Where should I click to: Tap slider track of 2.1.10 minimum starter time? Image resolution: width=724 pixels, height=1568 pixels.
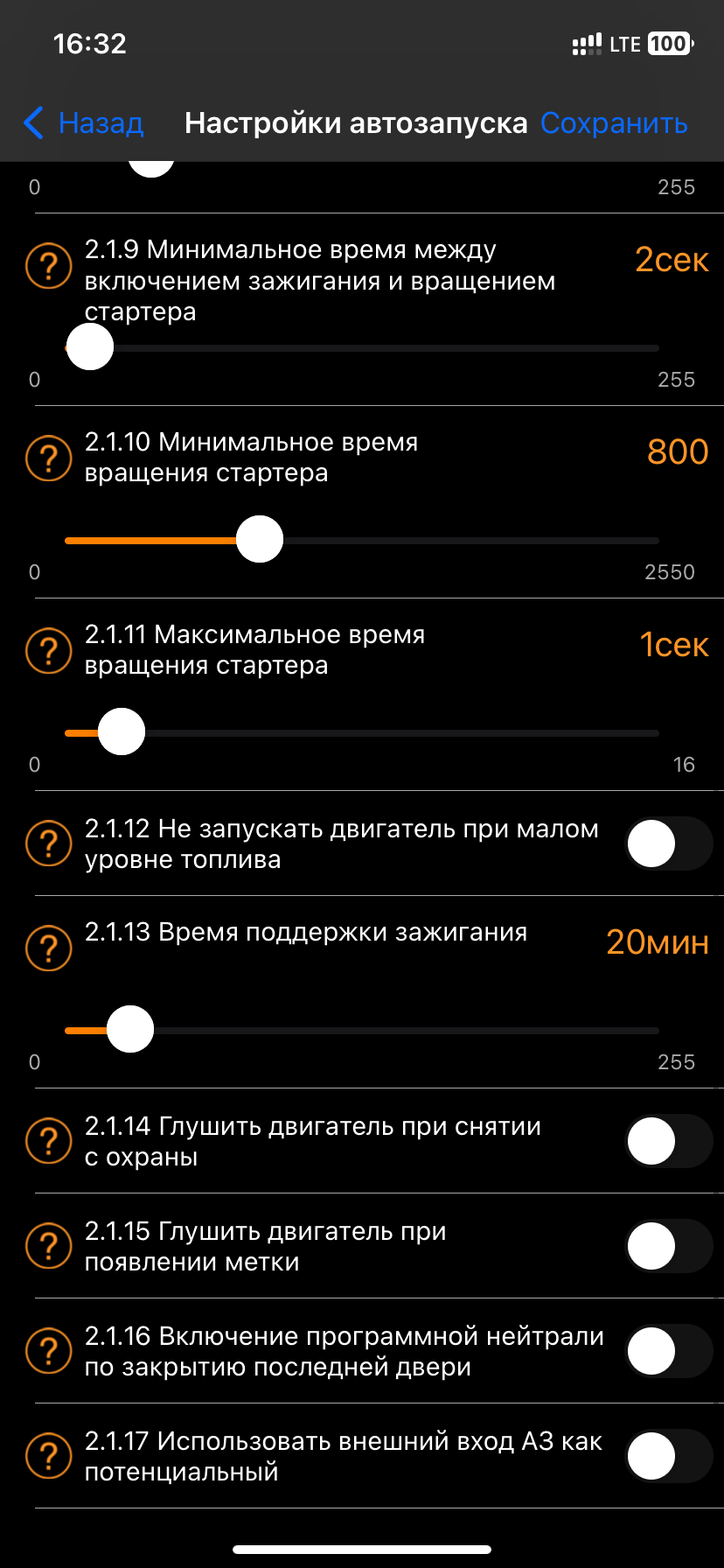coord(362,540)
